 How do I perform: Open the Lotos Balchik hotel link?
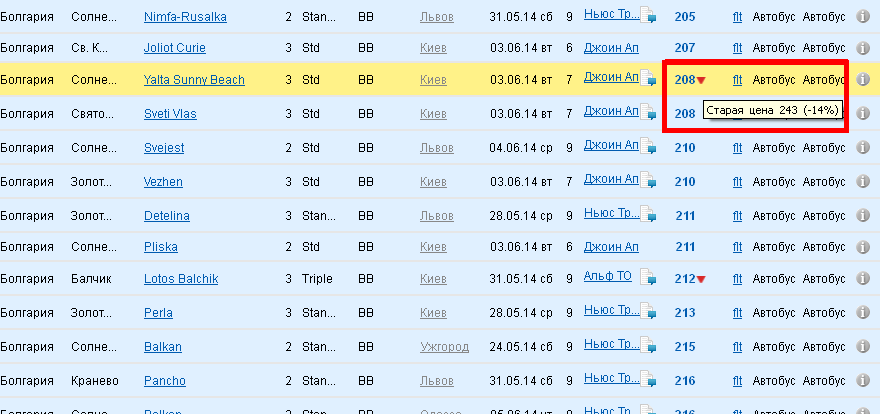coord(181,280)
